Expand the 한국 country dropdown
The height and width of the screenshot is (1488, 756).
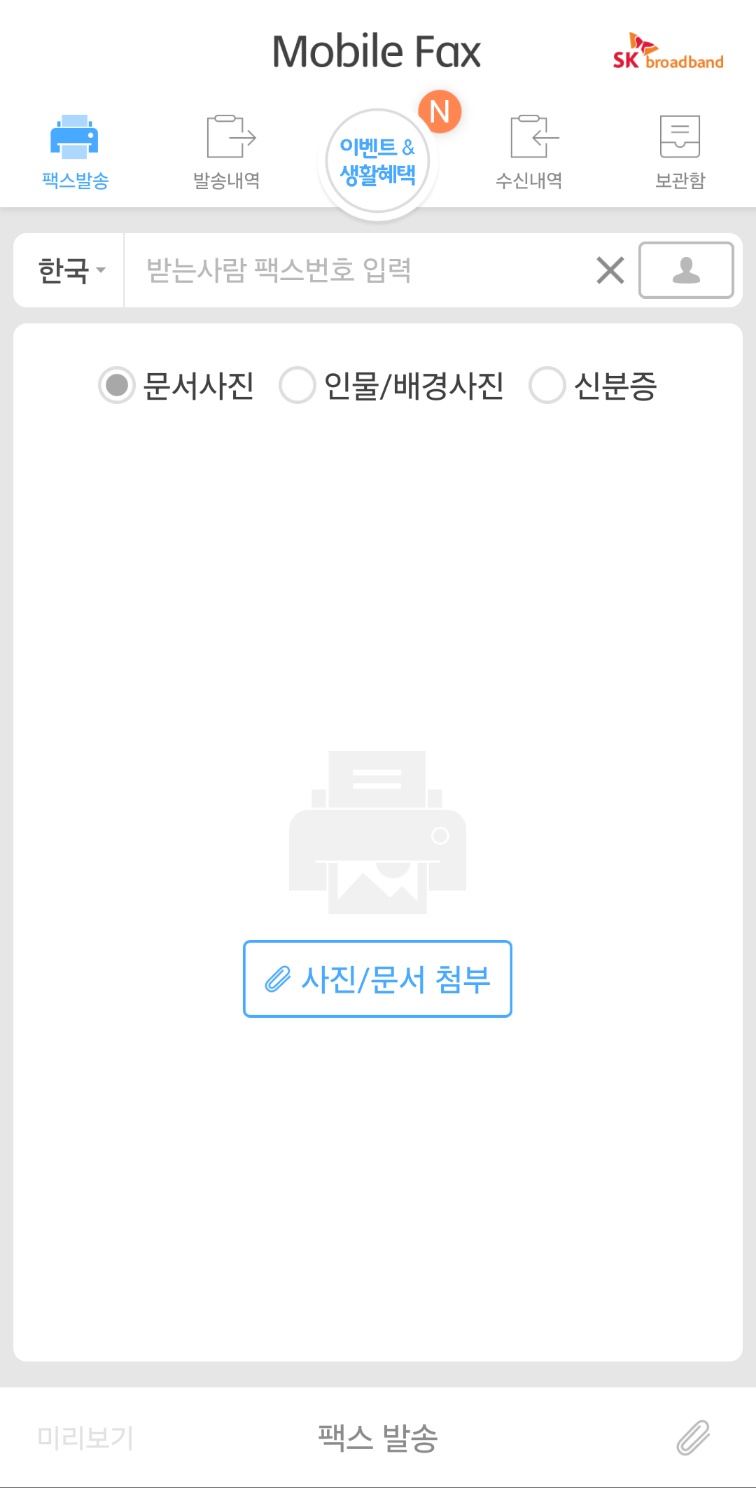tap(70, 270)
